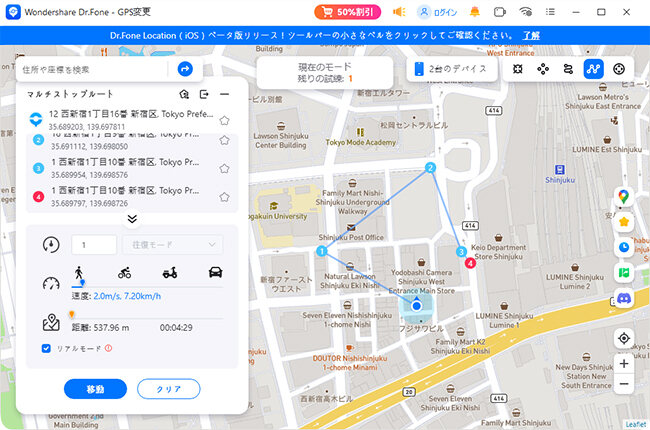Tap 了解 in the blue banner
This screenshot has height=430, width=650.
tap(531, 35)
